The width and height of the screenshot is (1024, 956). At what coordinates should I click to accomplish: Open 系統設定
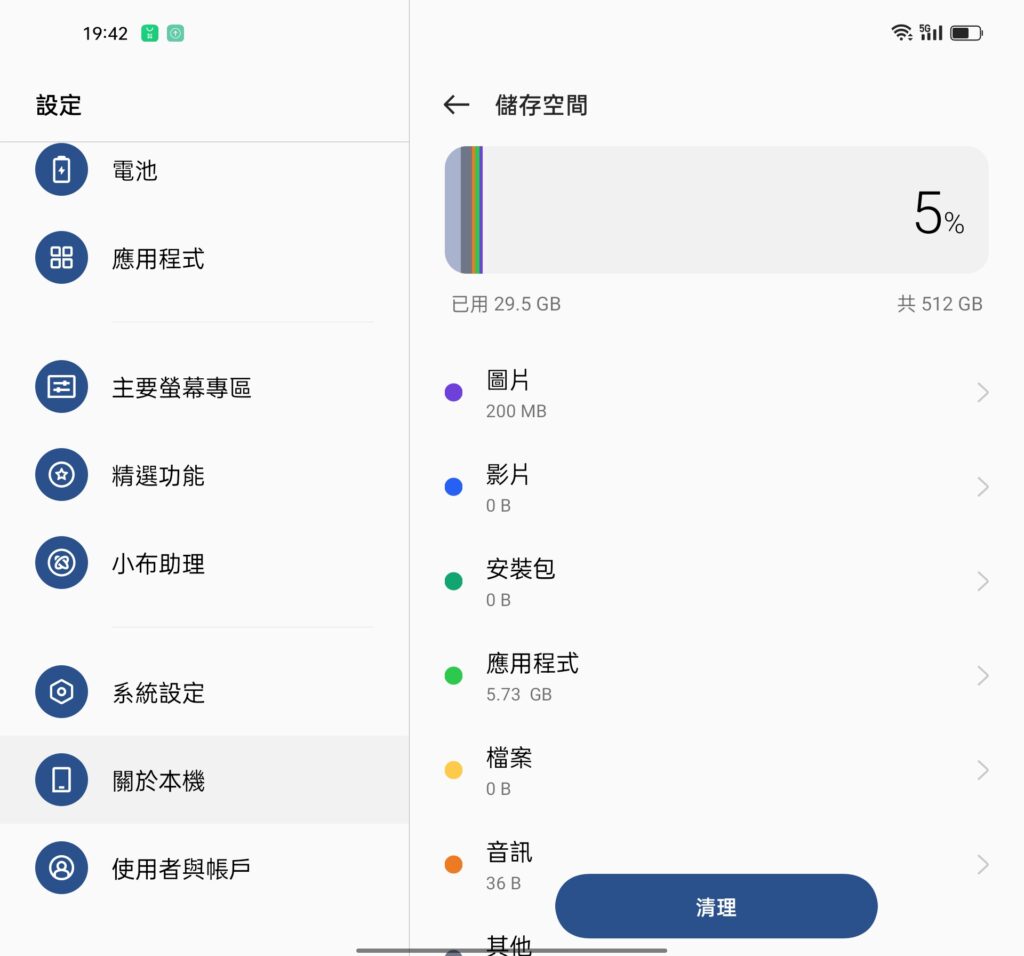pos(204,692)
